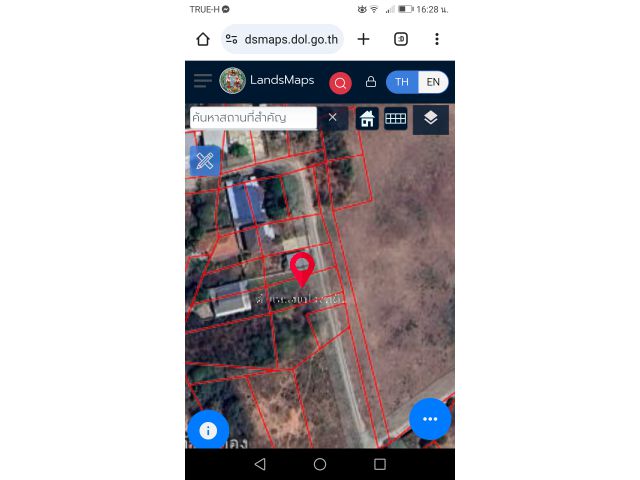Open the measurement tools
Image resolution: width=640 pixels, height=480 pixels.
(205, 160)
